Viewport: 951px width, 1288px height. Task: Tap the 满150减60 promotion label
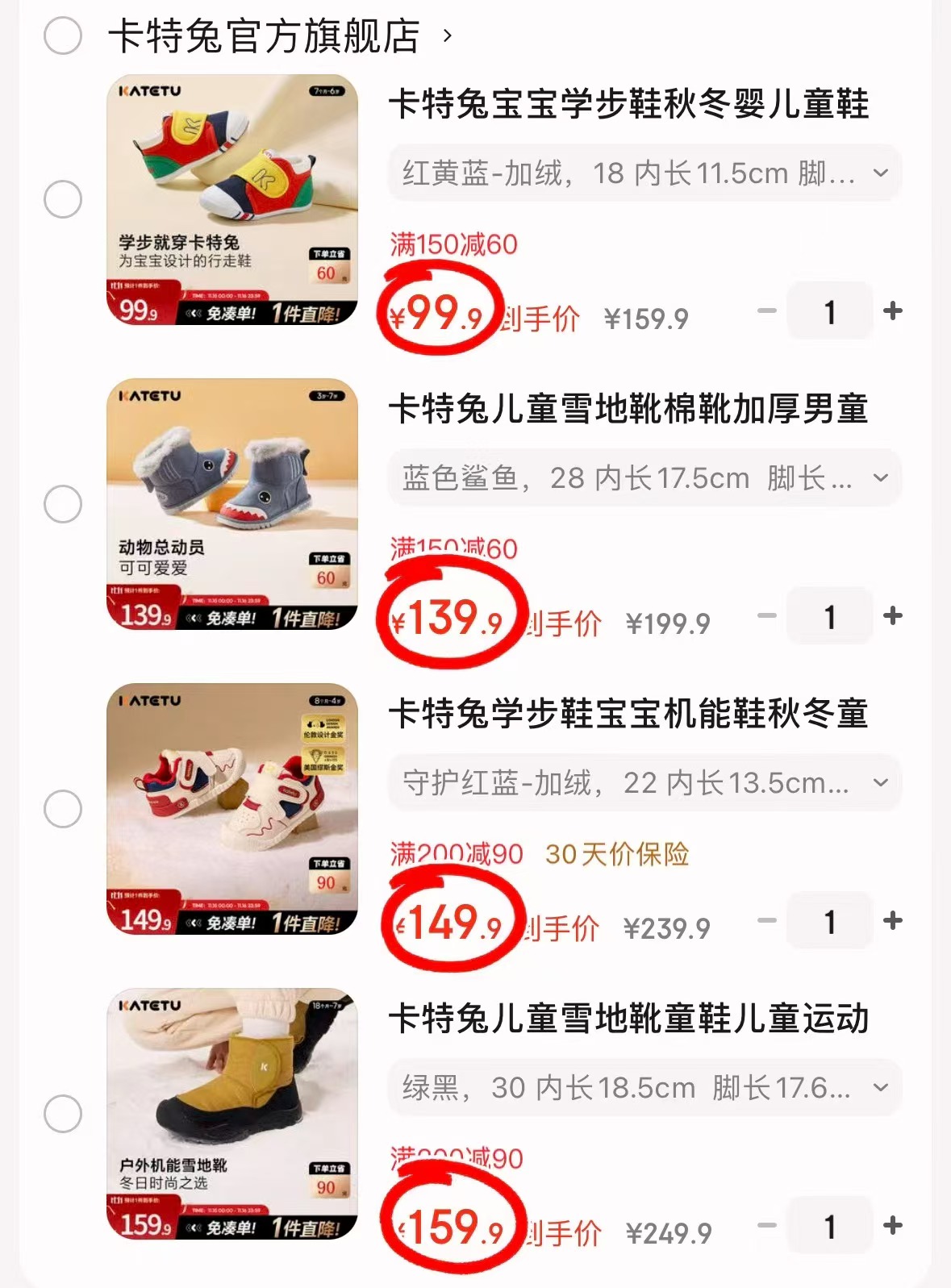(x=454, y=244)
